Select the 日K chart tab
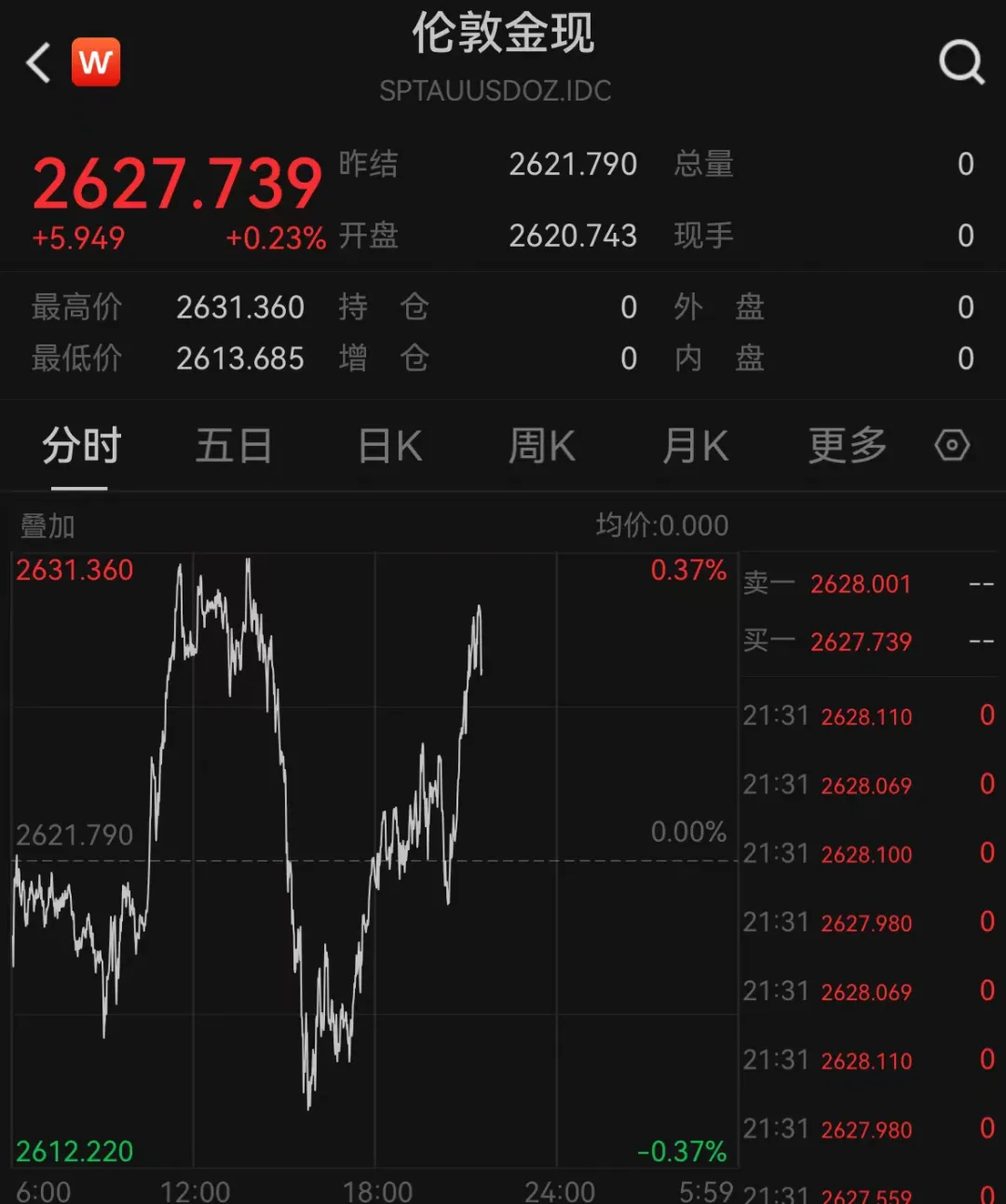 point(390,446)
